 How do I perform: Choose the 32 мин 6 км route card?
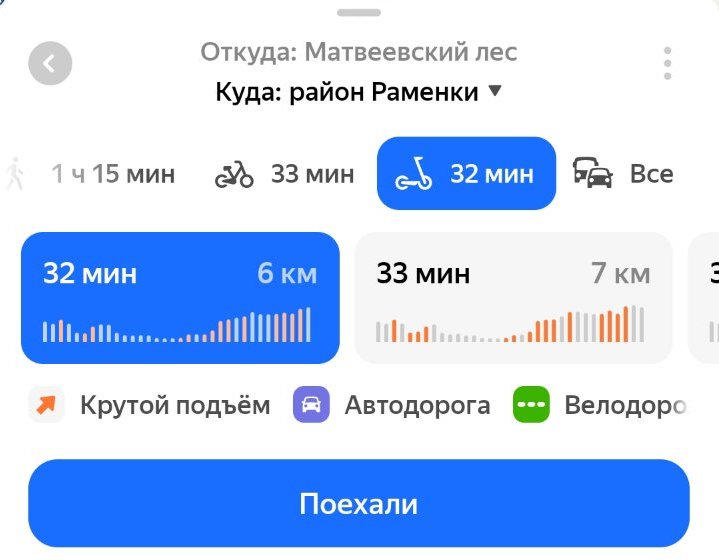180,297
